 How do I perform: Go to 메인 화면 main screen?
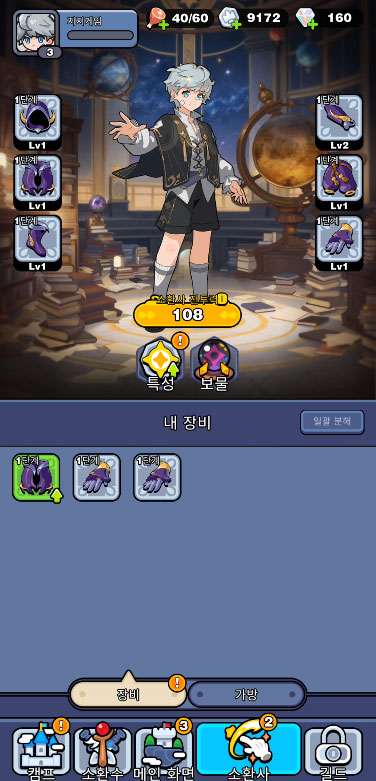[163, 752]
